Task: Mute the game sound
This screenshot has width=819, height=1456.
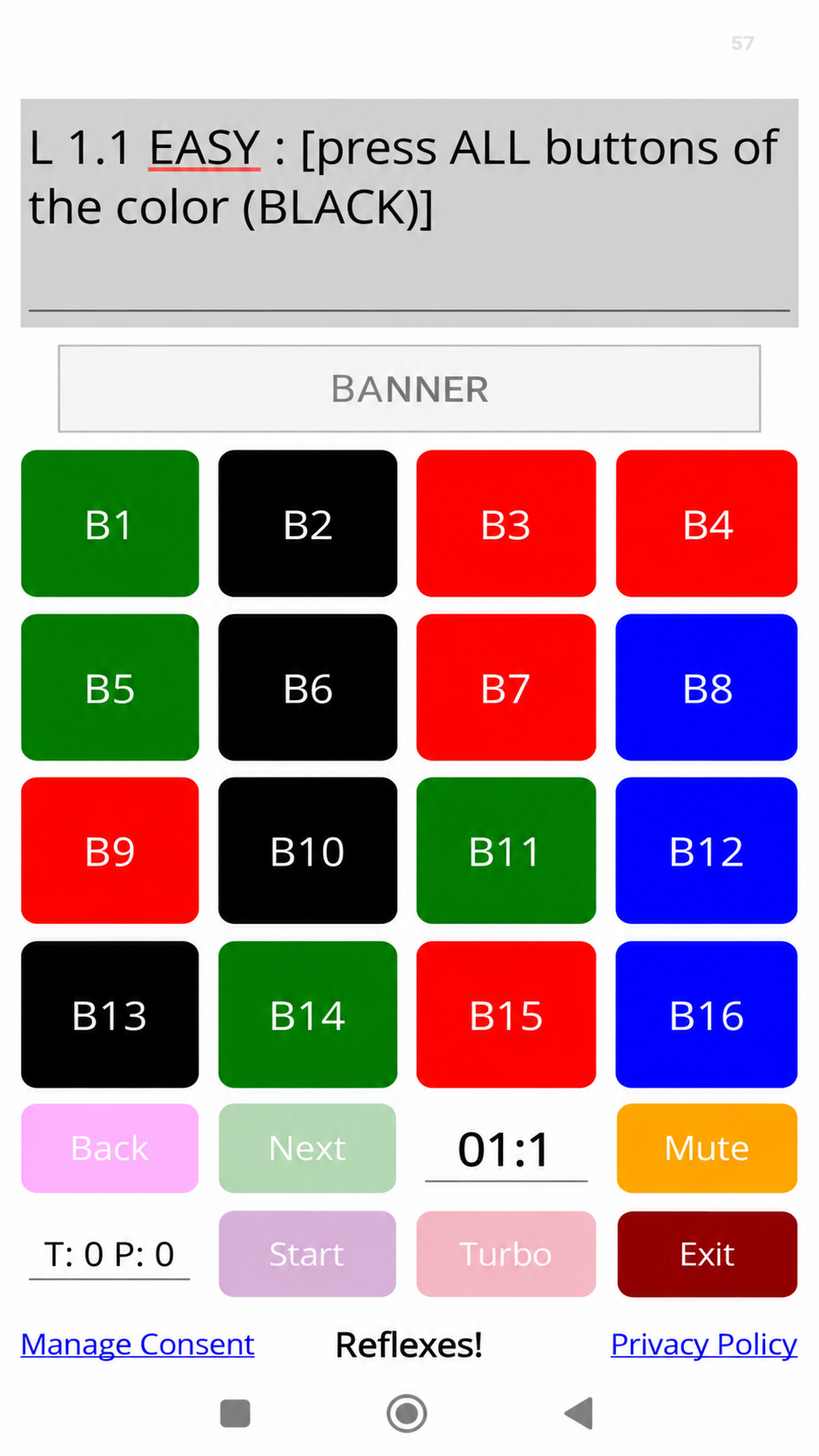Action: pyautogui.click(x=707, y=1148)
